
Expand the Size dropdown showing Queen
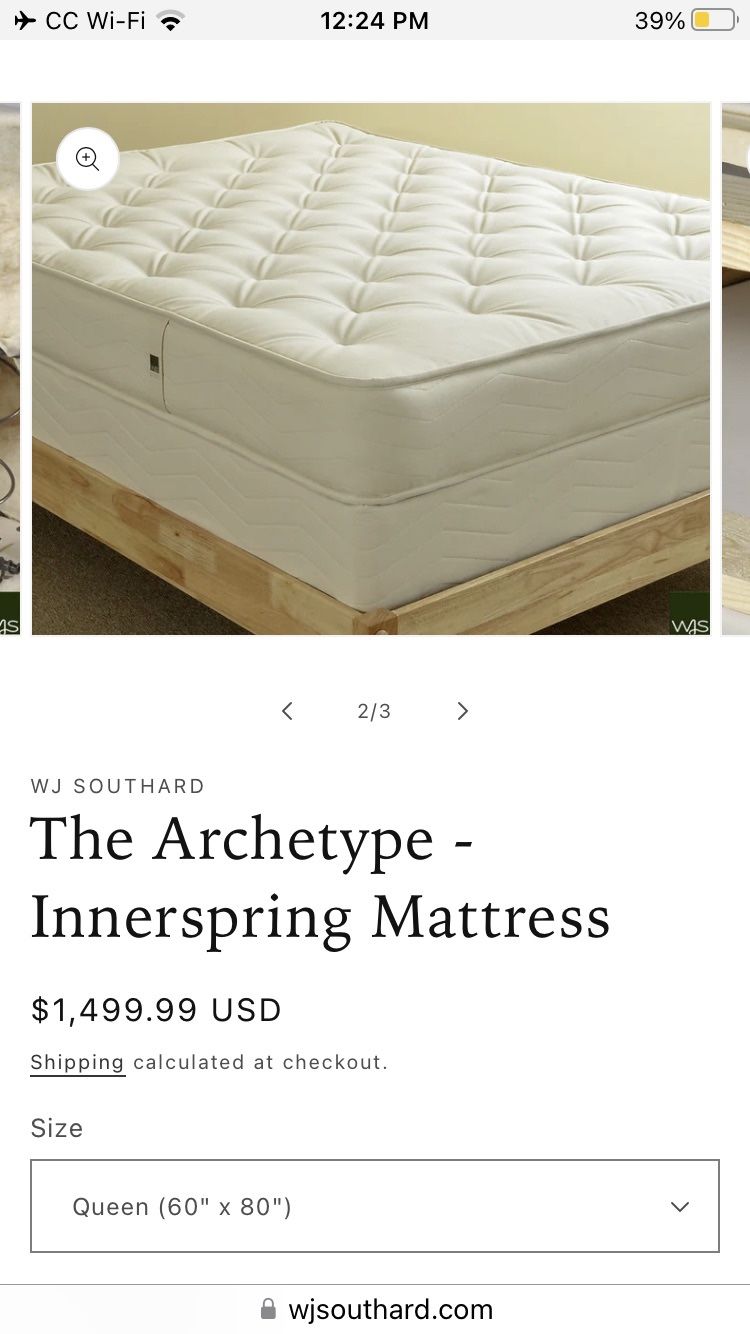(375, 1206)
